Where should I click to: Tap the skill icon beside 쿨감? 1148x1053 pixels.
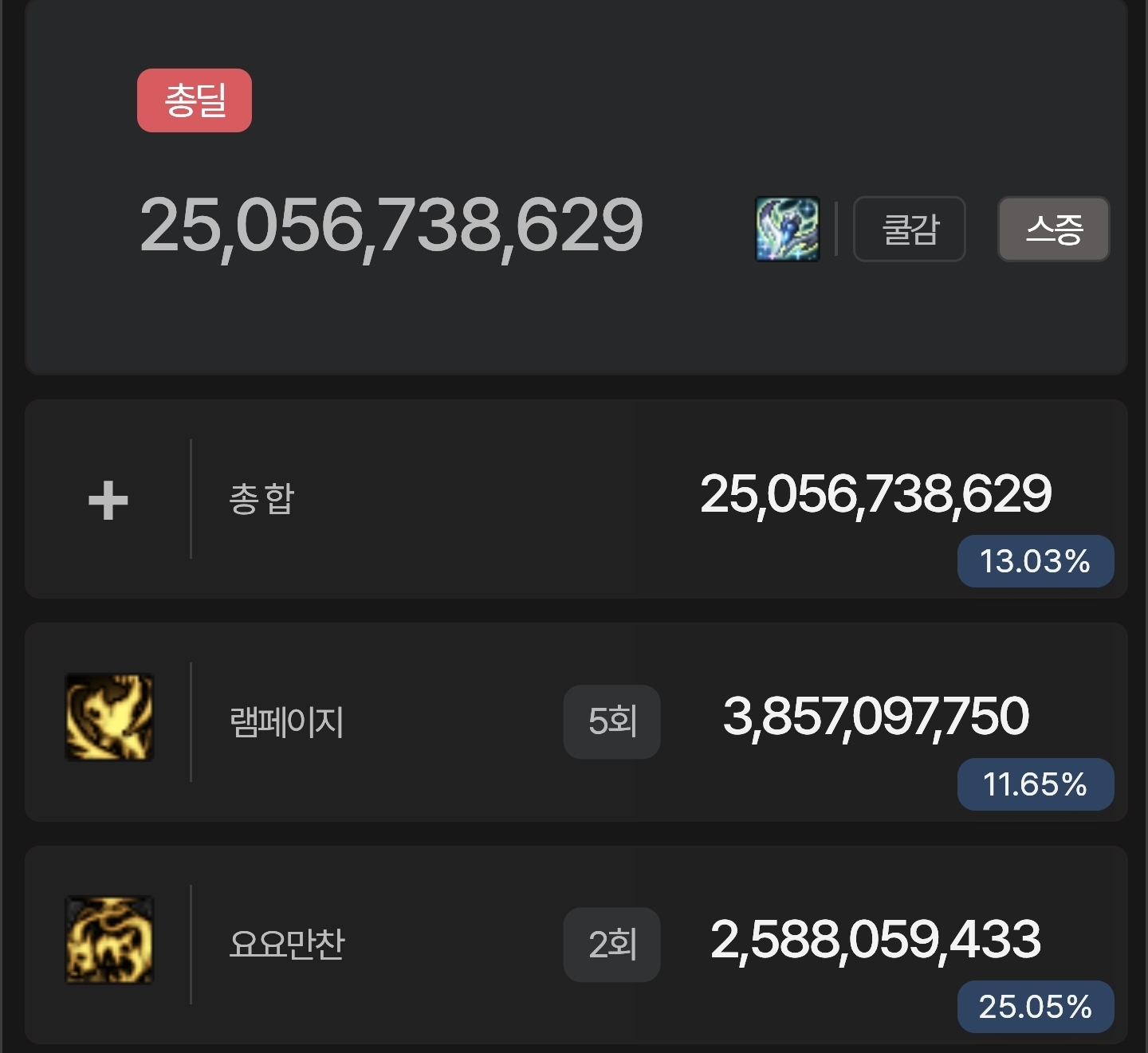click(787, 230)
